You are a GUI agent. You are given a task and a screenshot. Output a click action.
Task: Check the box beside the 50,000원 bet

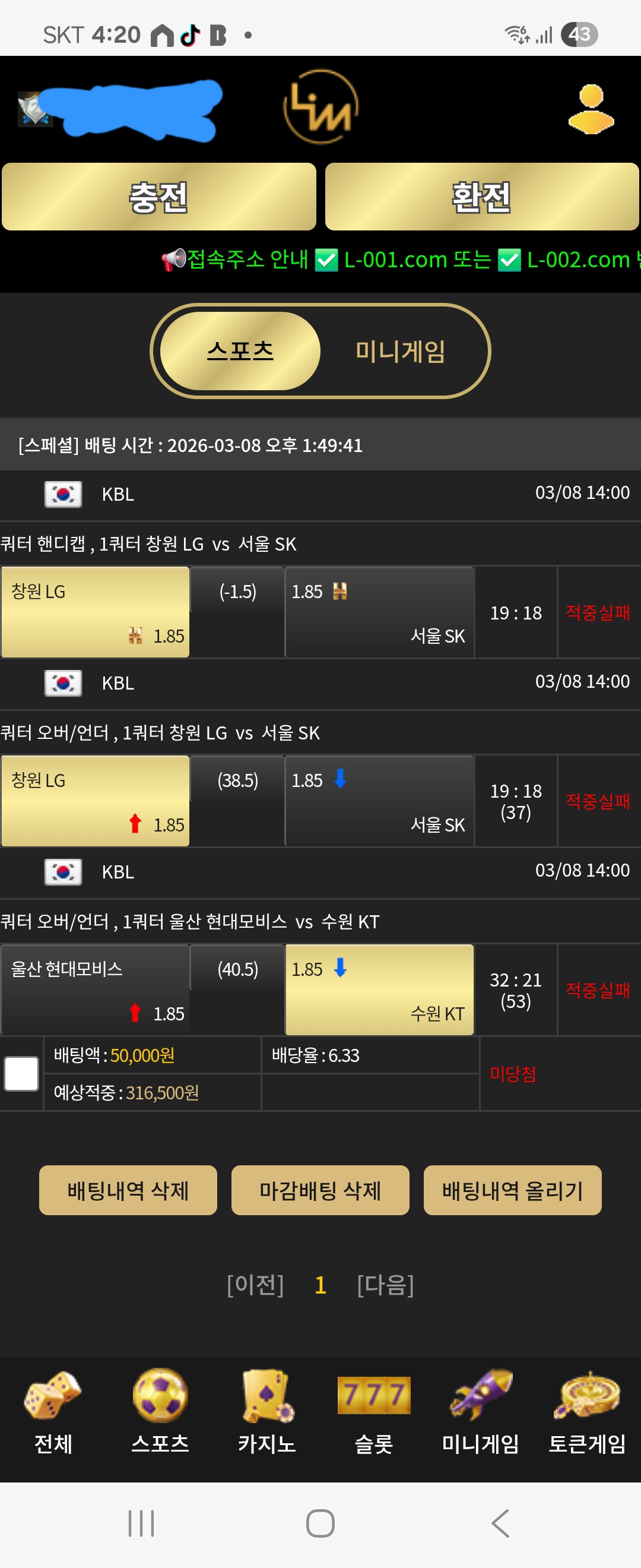pyautogui.click(x=21, y=1074)
